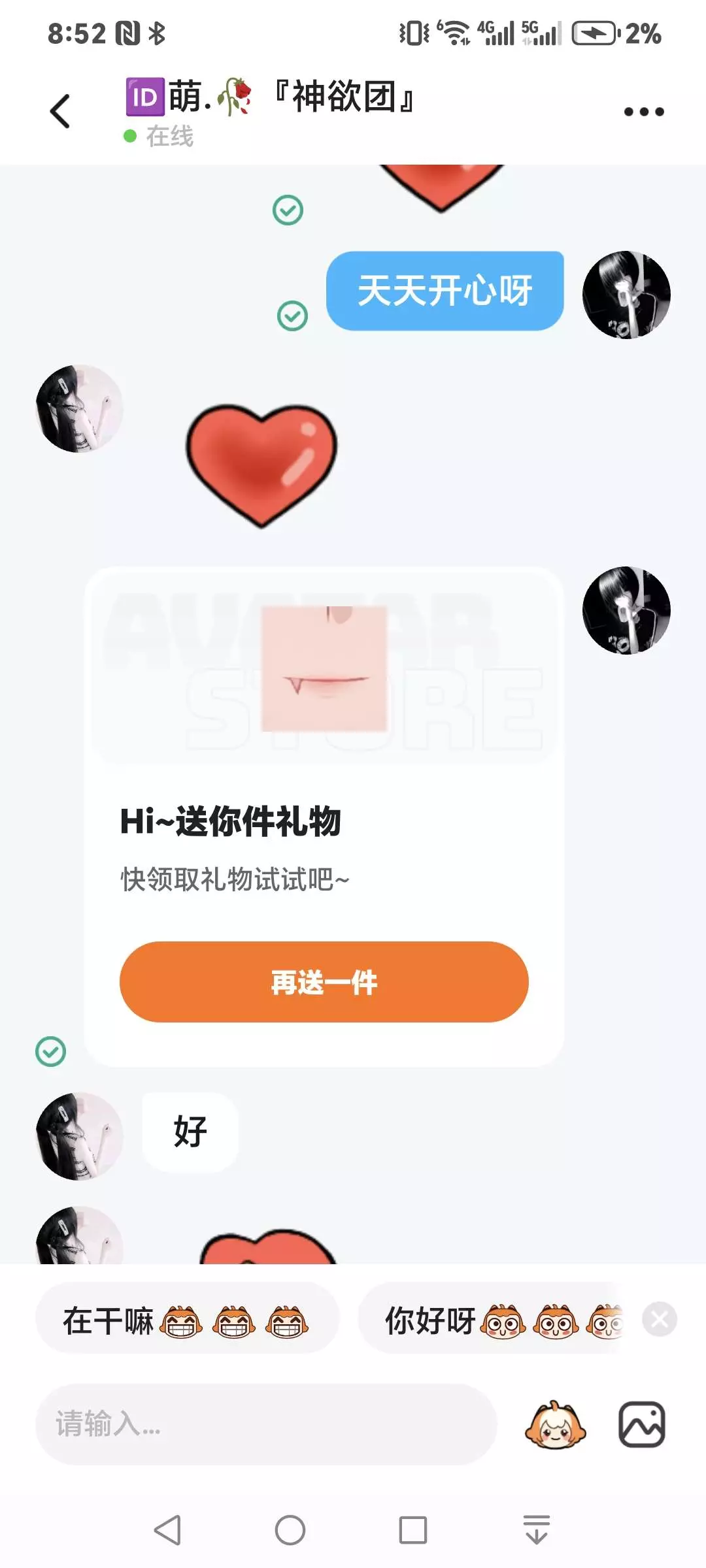Open system recent apps

413,1530
